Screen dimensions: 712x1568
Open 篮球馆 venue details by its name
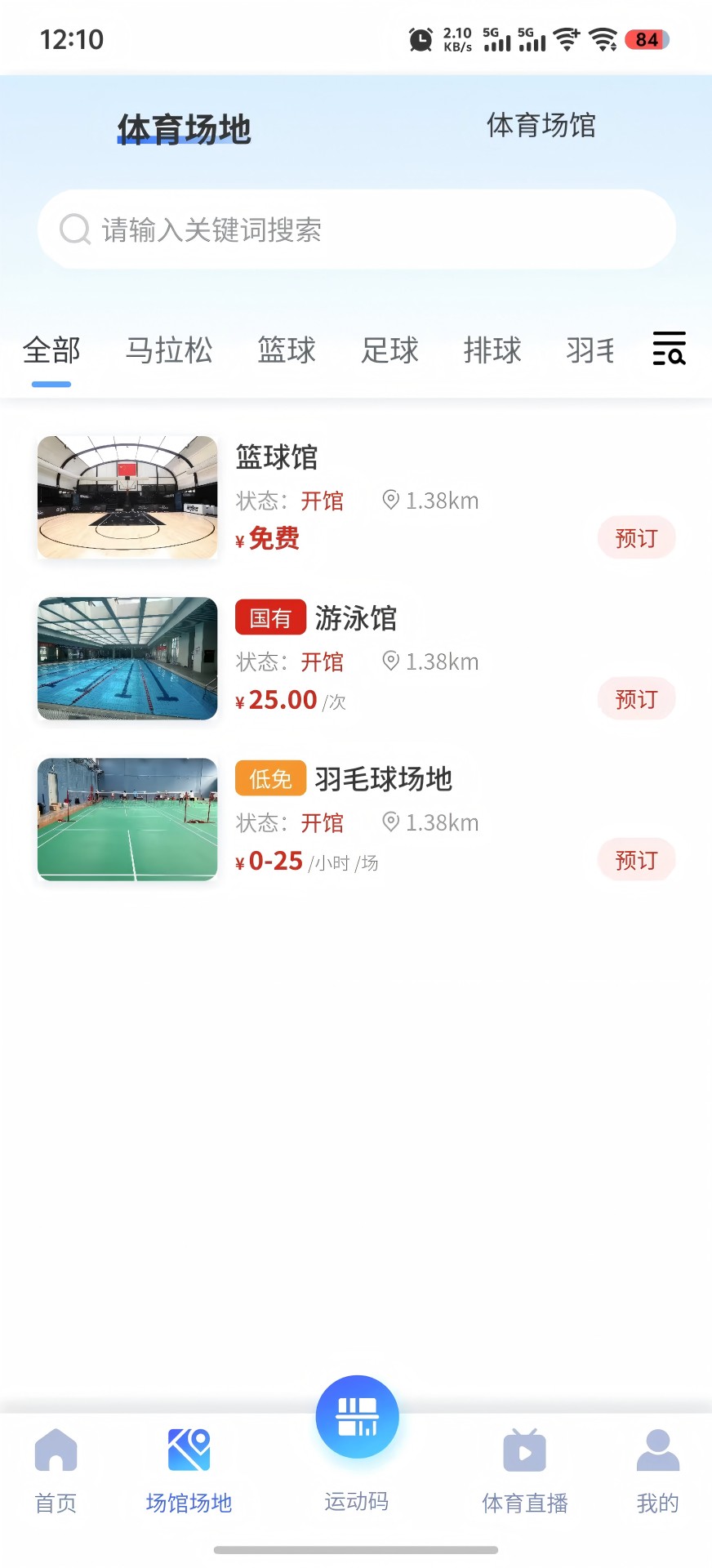pyautogui.click(x=278, y=459)
